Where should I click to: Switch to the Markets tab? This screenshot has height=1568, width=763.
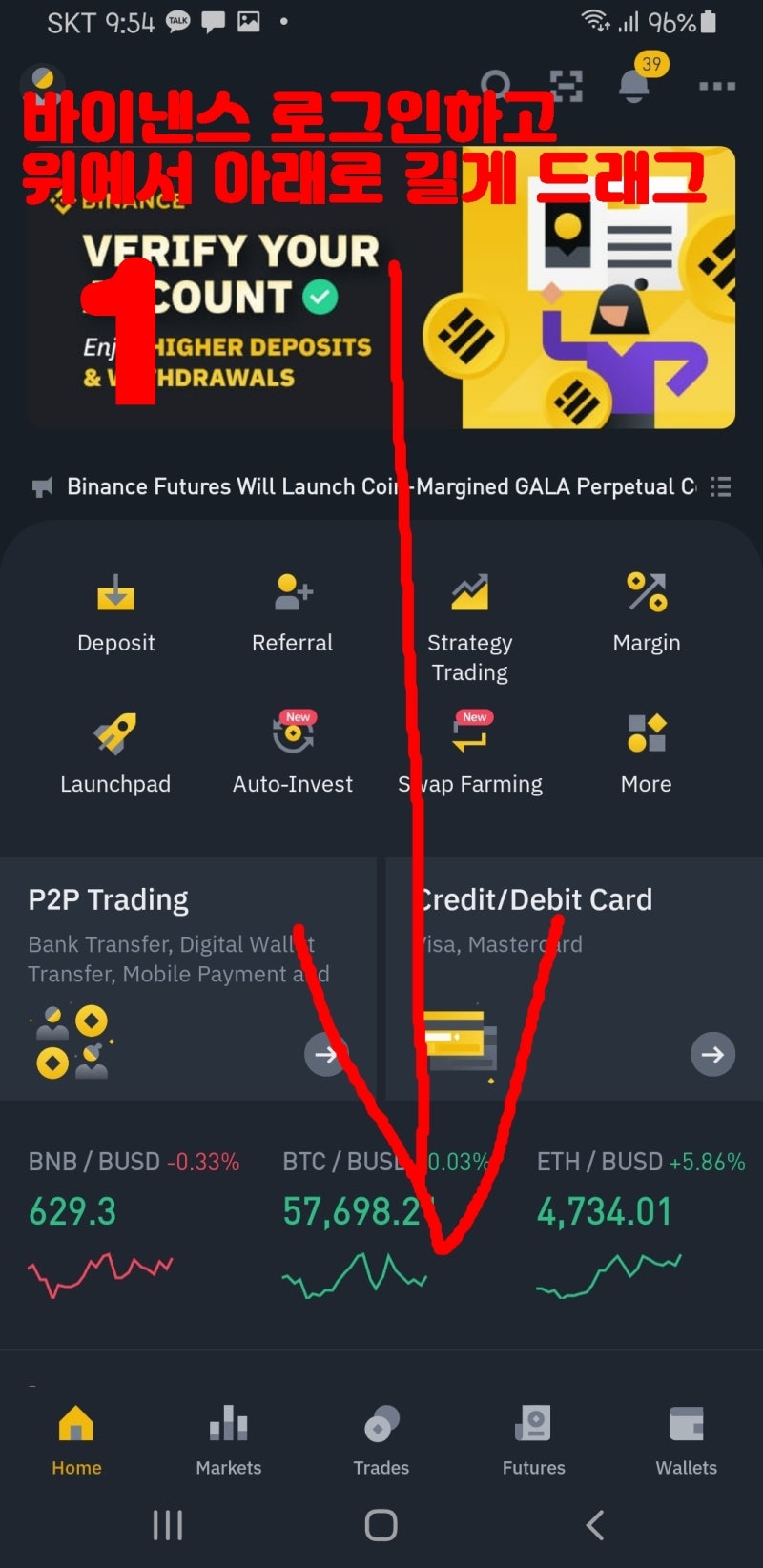point(229,1440)
